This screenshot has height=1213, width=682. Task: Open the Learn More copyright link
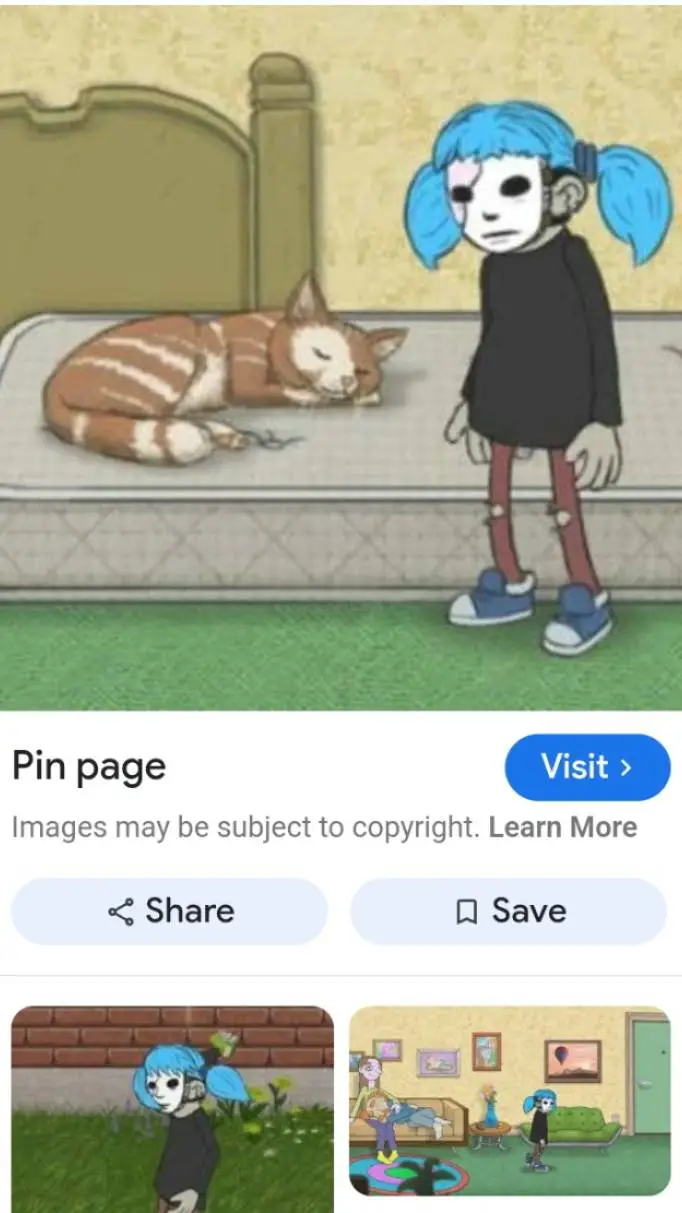tap(562, 828)
